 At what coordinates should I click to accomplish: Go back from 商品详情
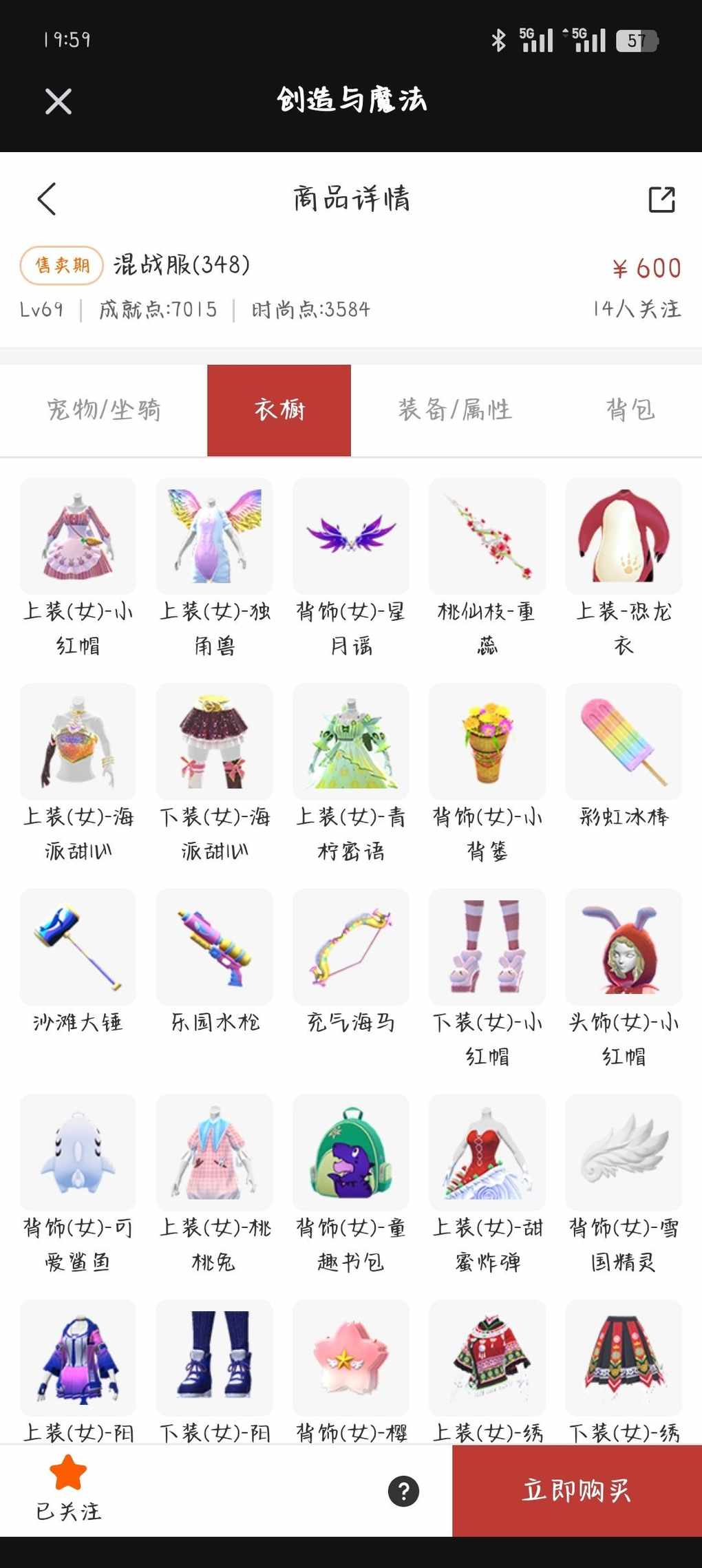tap(47, 200)
